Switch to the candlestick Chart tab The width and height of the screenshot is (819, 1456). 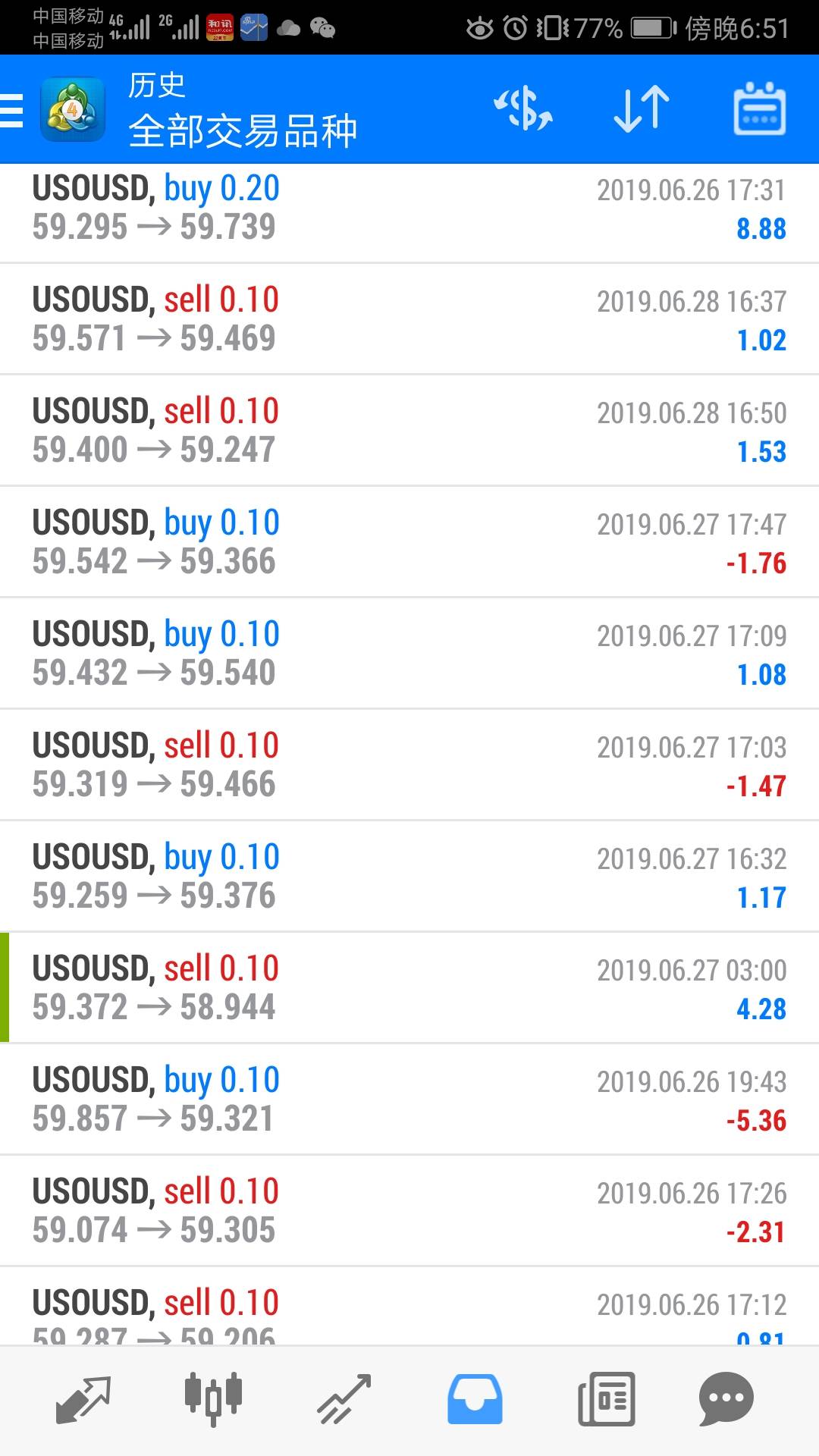[213, 1399]
